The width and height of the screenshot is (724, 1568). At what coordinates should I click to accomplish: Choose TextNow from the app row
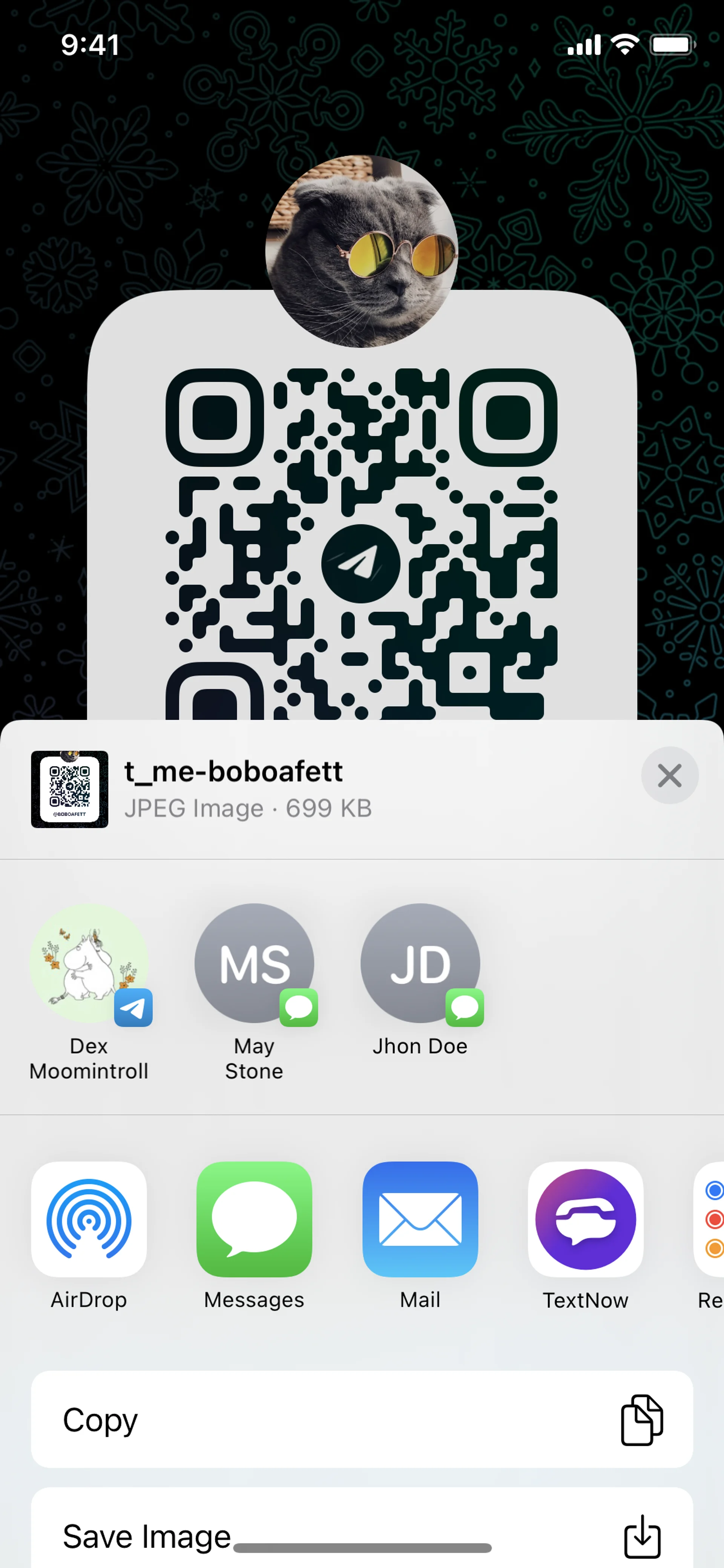pyautogui.click(x=585, y=1219)
